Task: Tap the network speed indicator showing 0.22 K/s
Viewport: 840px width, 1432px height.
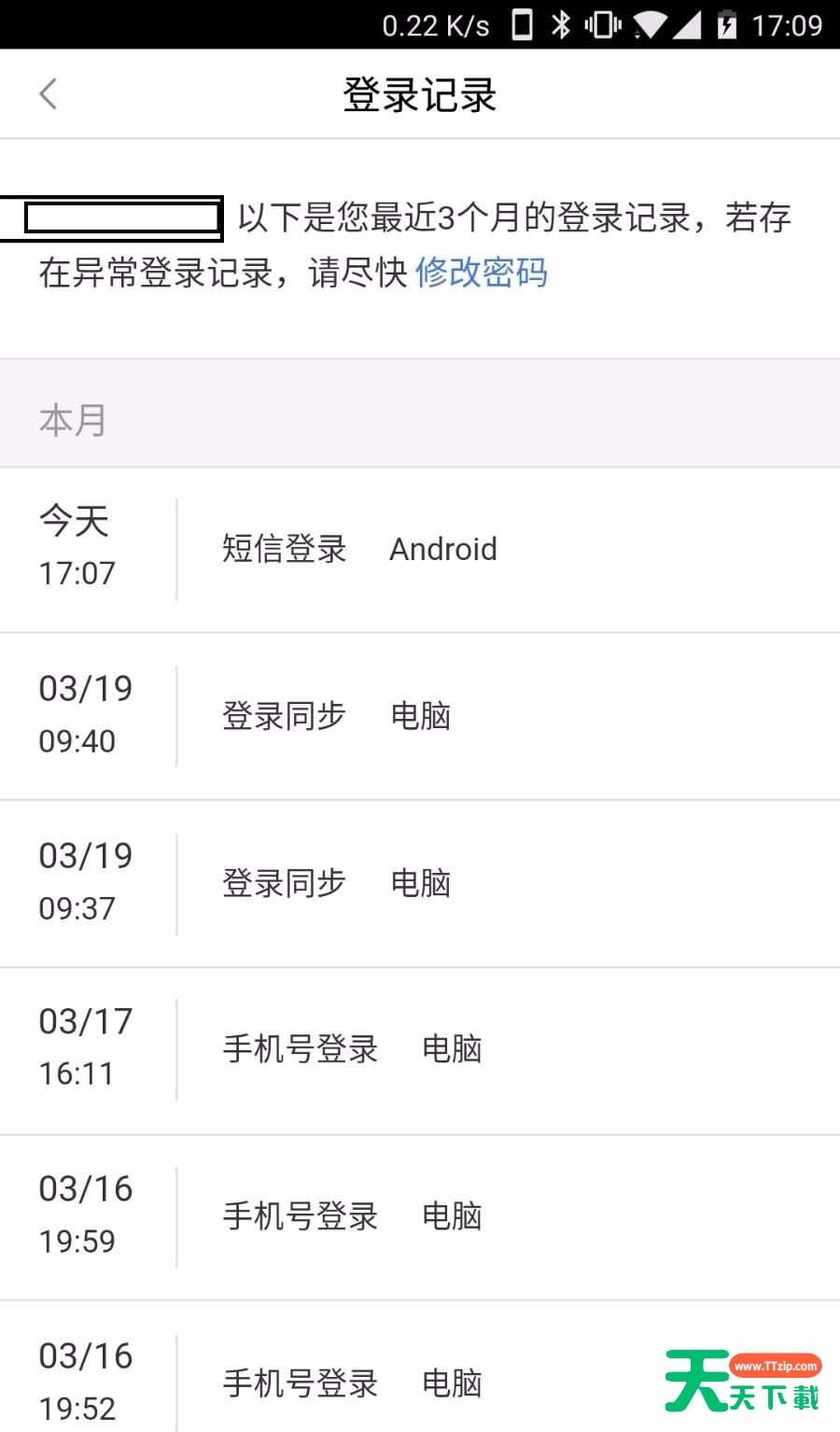Action: (x=435, y=23)
